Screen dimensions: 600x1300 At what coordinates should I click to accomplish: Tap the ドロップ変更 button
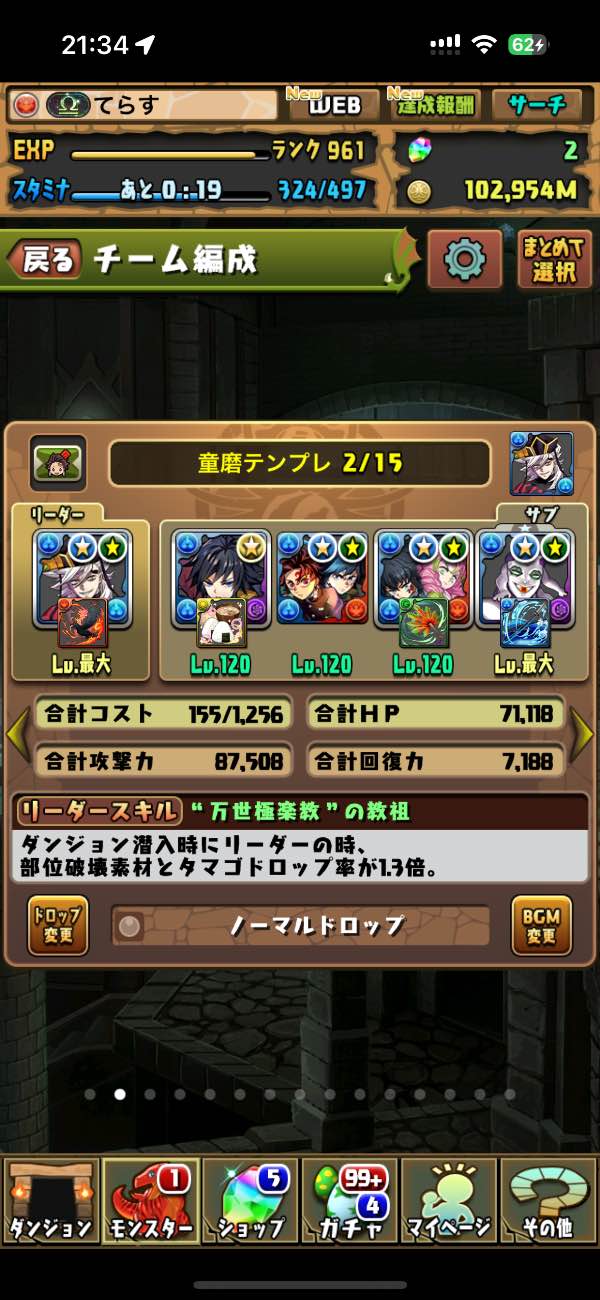tap(58, 925)
